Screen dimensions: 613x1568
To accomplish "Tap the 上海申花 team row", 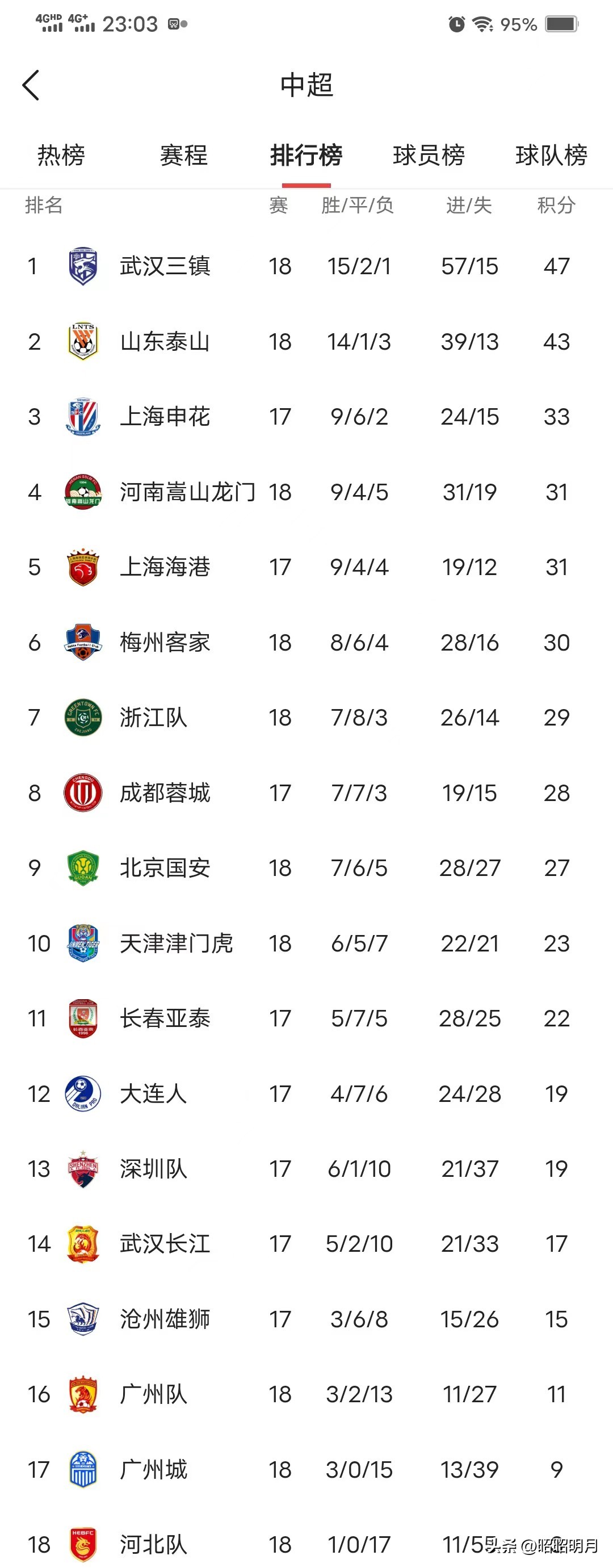I will [165, 417].
